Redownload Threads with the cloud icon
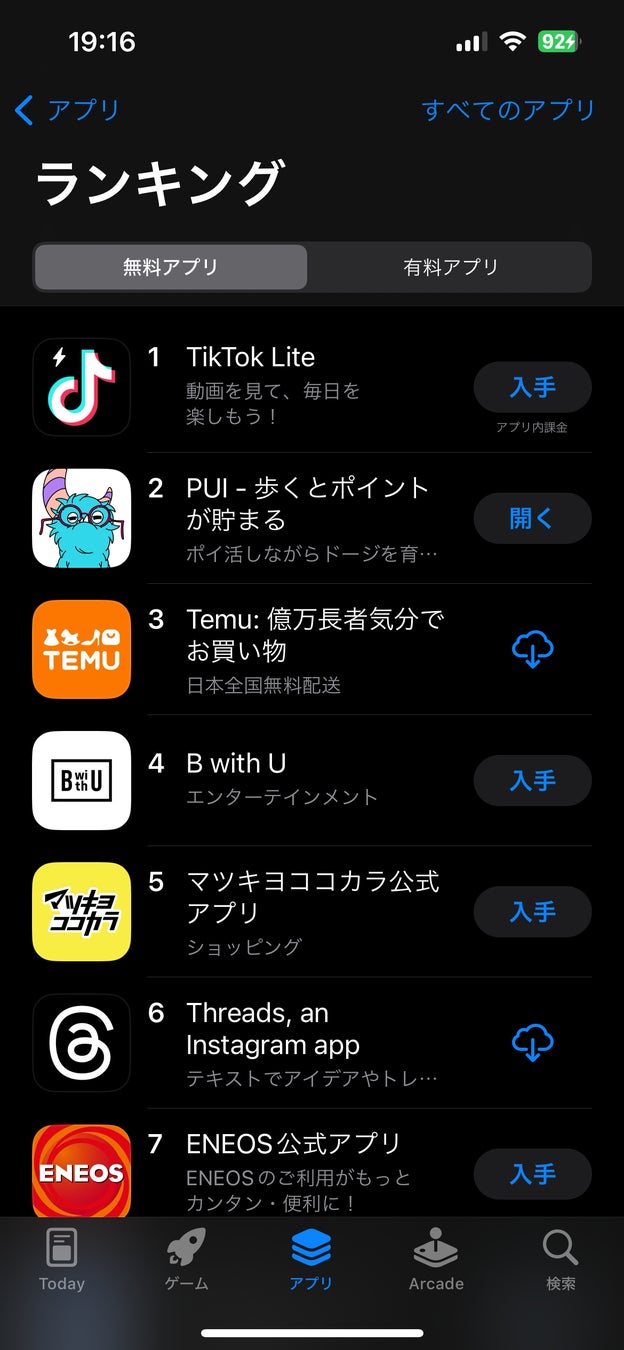Image resolution: width=624 pixels, height=1350 pixels. click(x=532, y=1043)
